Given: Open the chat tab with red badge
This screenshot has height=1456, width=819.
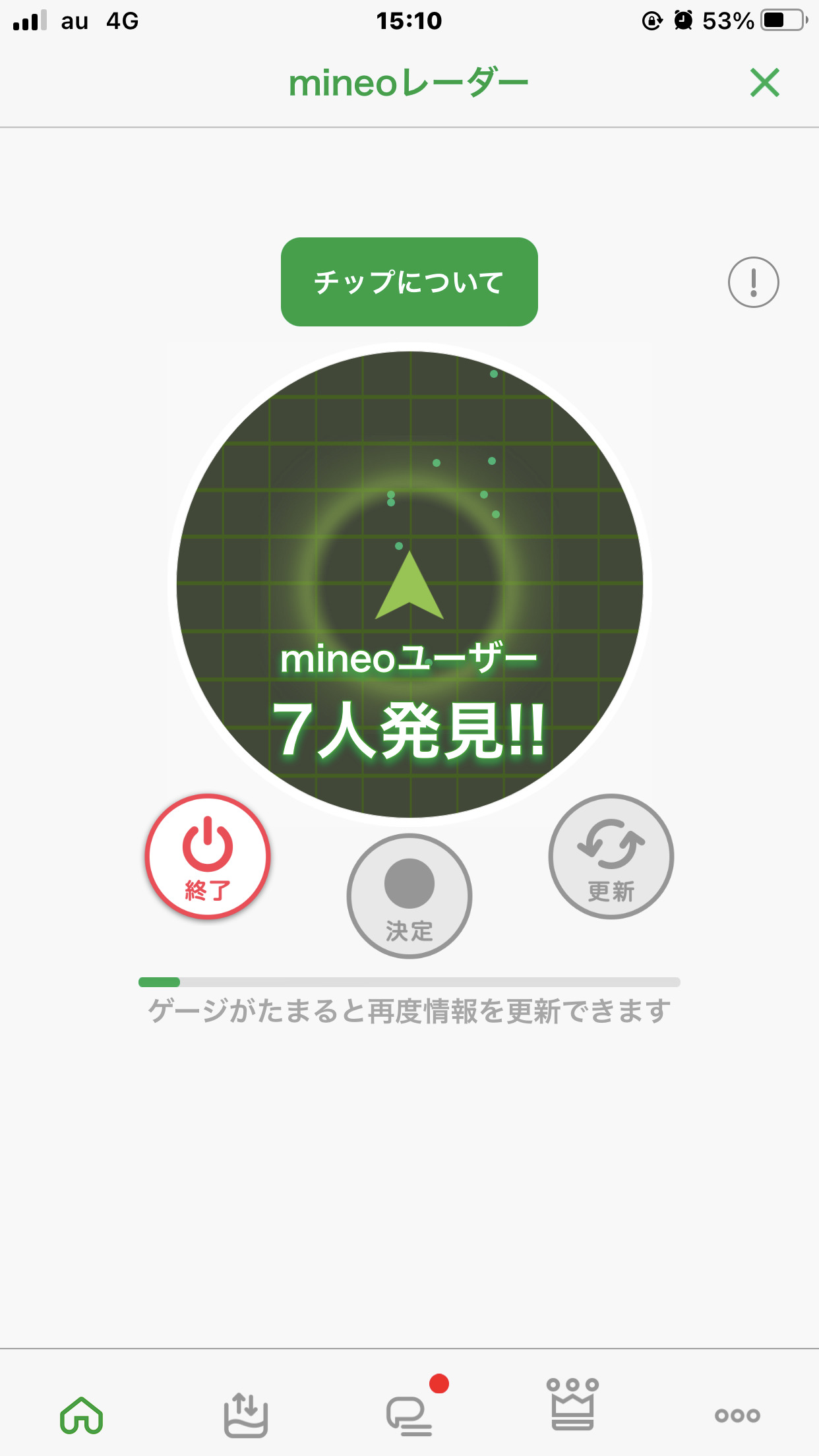Looking at the screenshot, I should tap(410, 1414).
